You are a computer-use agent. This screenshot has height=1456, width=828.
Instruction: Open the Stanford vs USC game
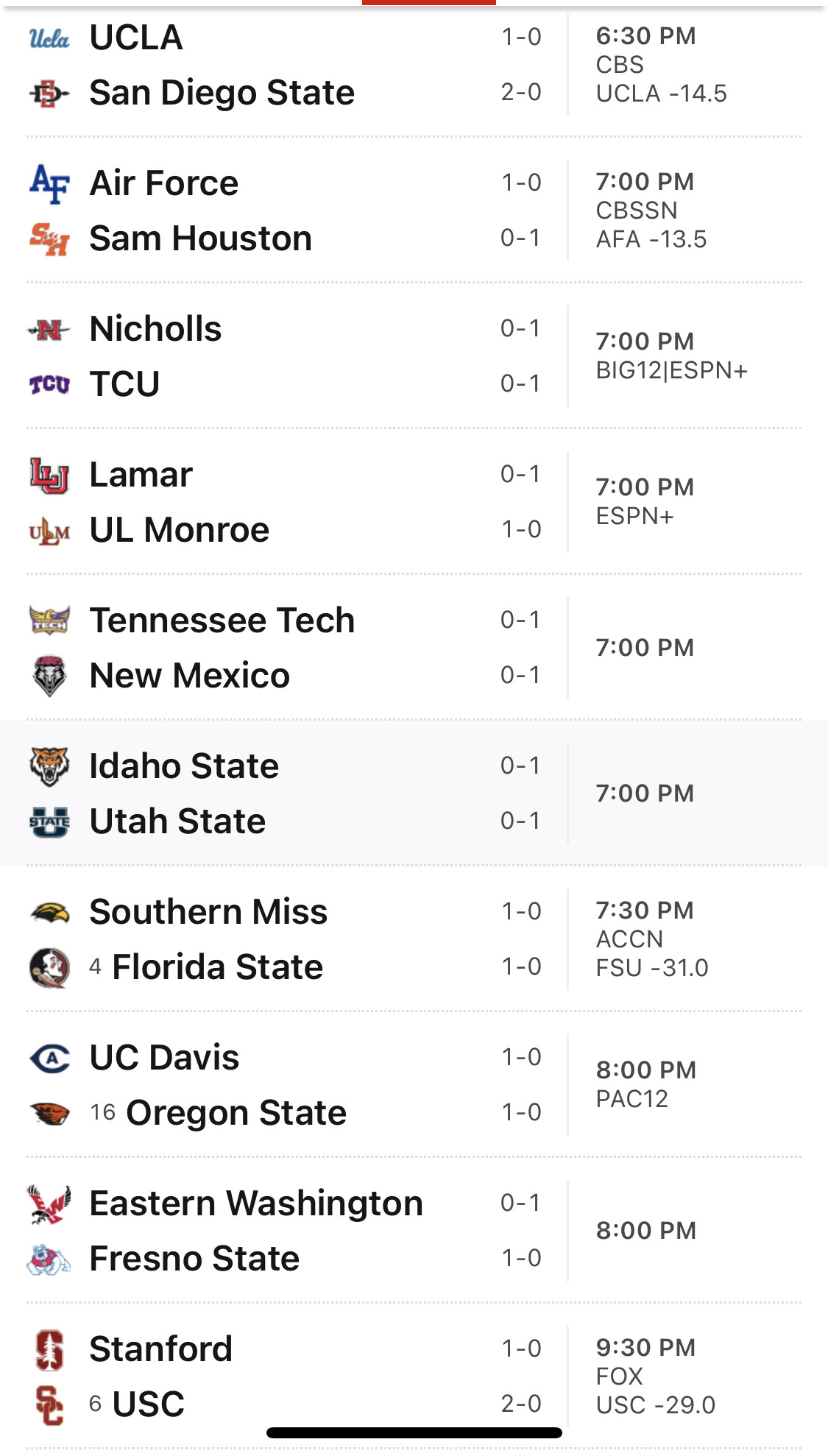coord(414,1376)
